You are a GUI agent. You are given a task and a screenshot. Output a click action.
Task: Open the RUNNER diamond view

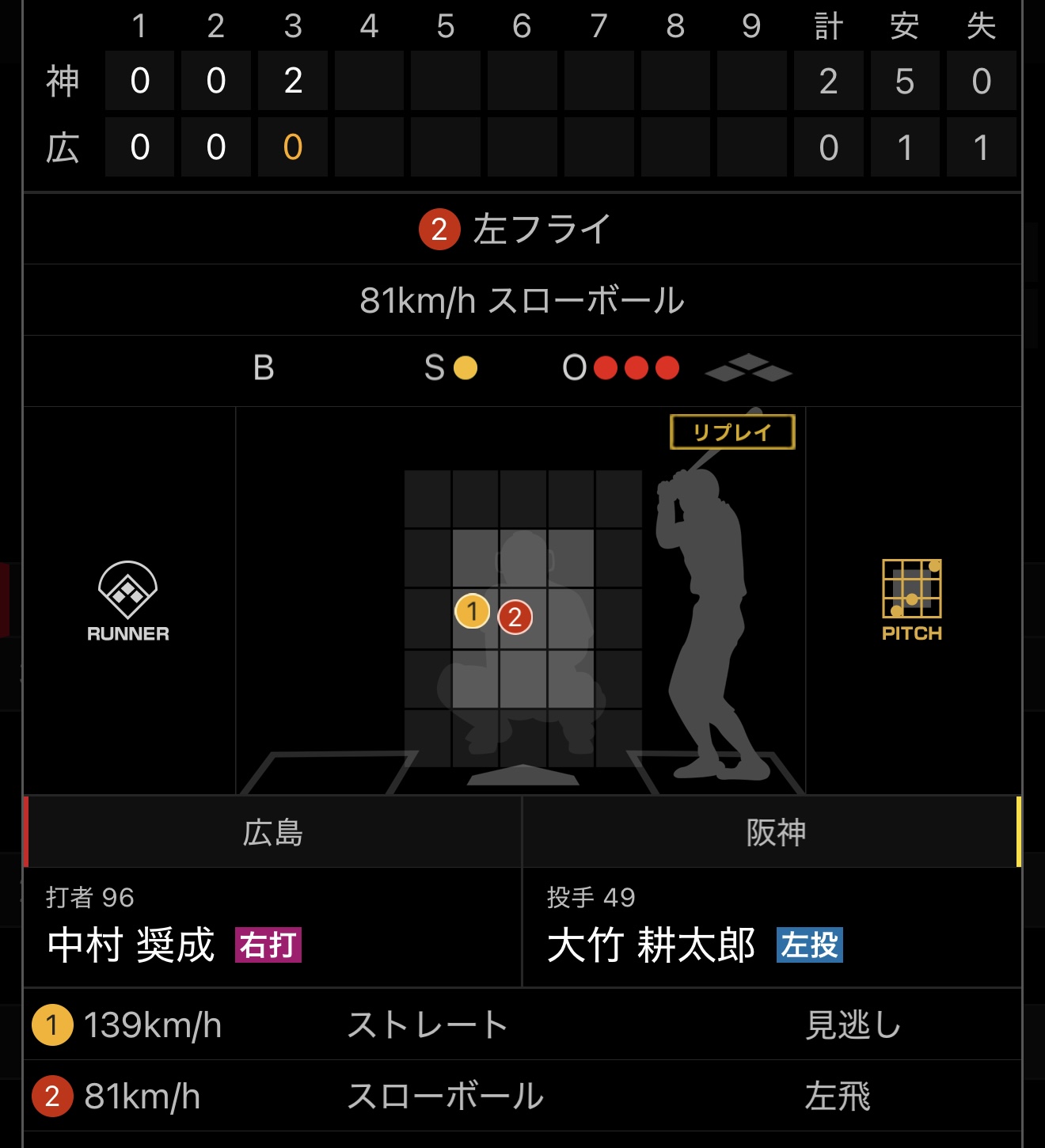tap(128, 600)
